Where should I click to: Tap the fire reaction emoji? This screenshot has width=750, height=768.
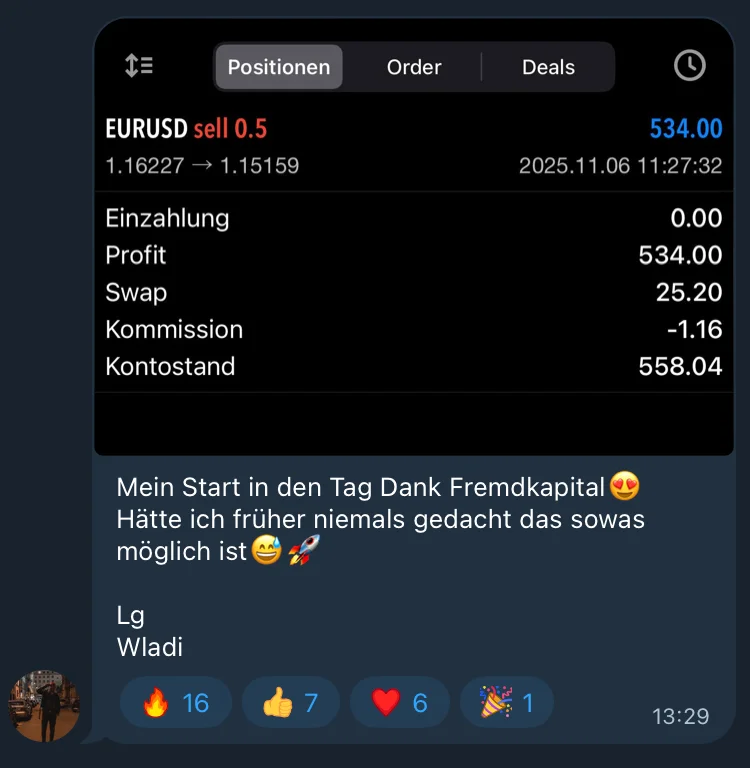pyautogui.click(x=155, y=703)
